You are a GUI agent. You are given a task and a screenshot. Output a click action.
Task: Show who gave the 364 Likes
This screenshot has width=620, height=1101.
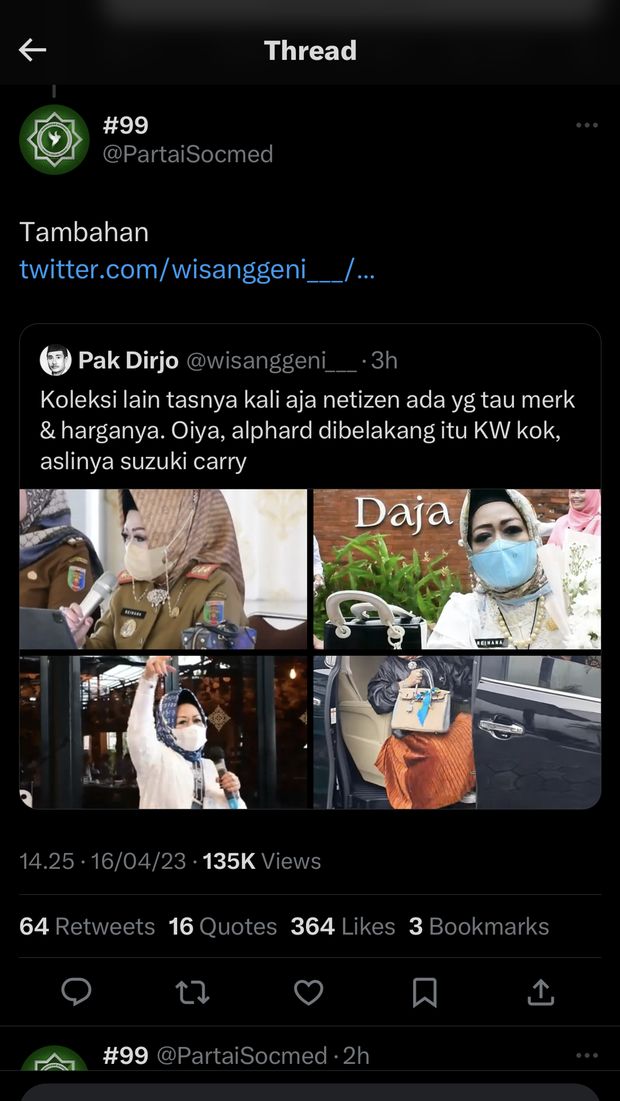(342, 927)
